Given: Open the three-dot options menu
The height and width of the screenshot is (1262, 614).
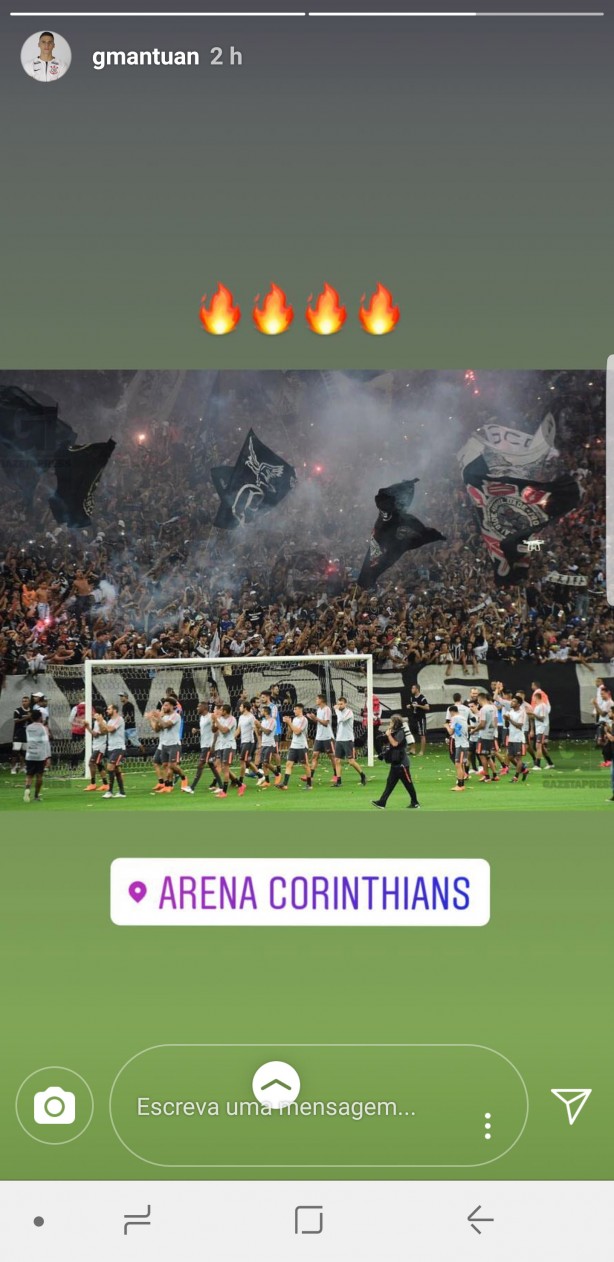Looking at the screenshot, I should (487, 1126).
